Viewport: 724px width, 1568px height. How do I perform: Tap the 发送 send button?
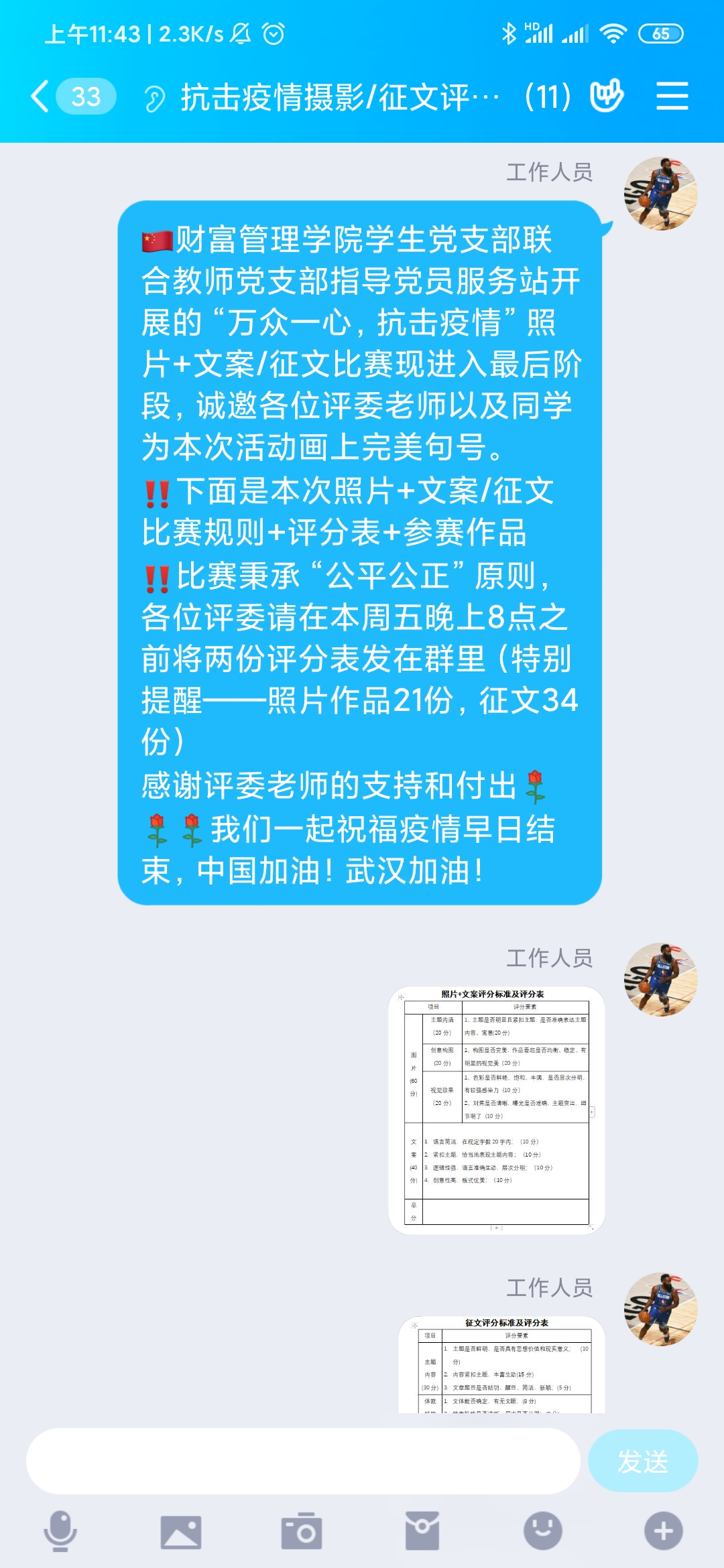[x=642, y=1461]
